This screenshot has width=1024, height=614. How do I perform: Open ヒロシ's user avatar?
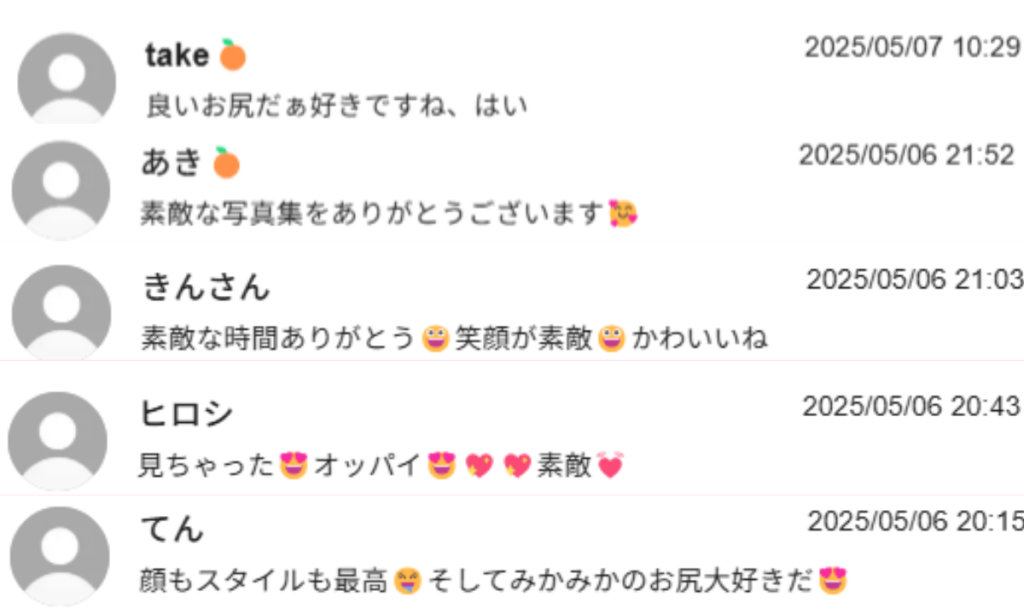point(58,440)
